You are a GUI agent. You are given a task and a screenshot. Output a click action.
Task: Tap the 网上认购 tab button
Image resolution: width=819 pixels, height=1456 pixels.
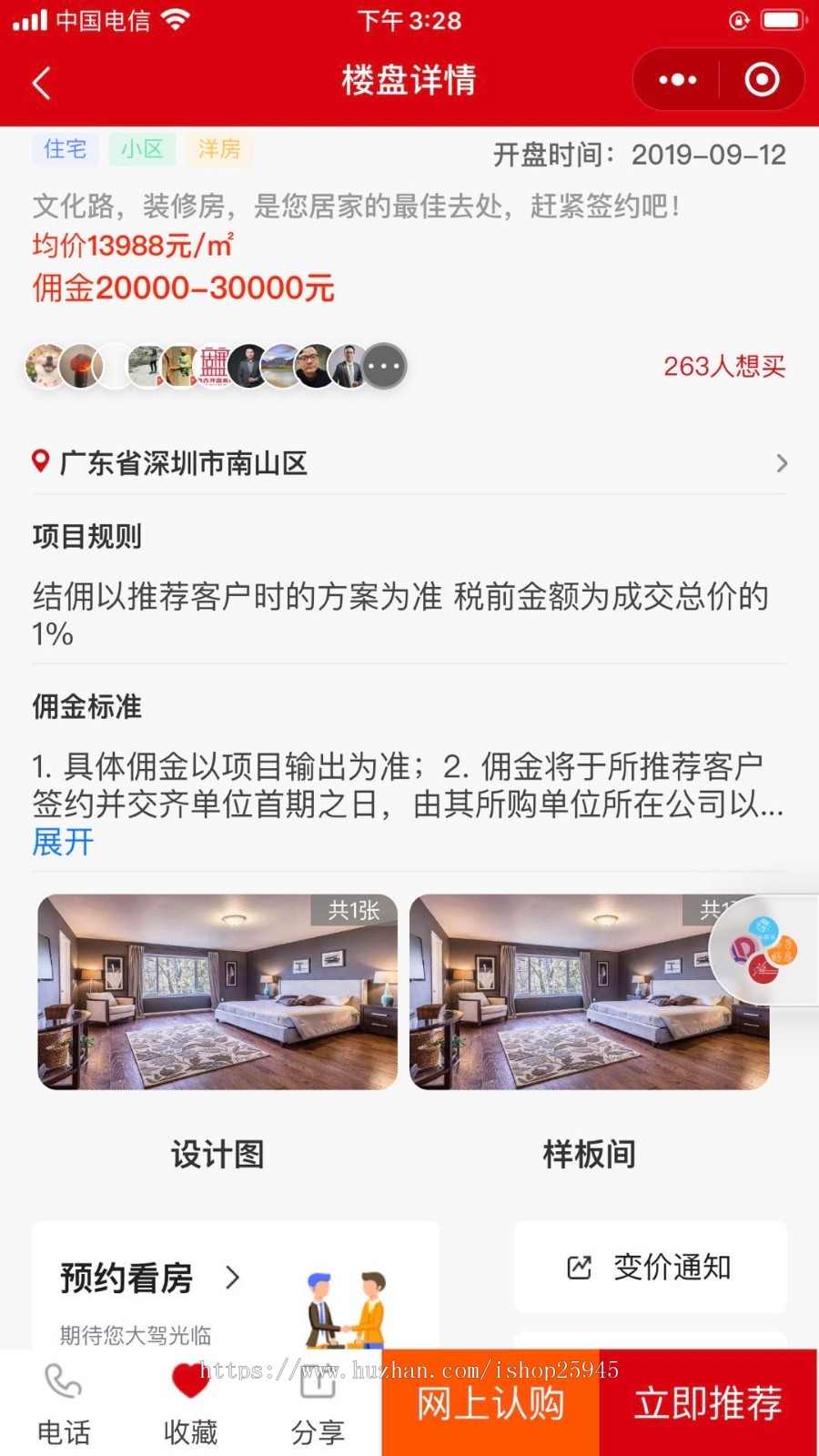click(490, 1403)
